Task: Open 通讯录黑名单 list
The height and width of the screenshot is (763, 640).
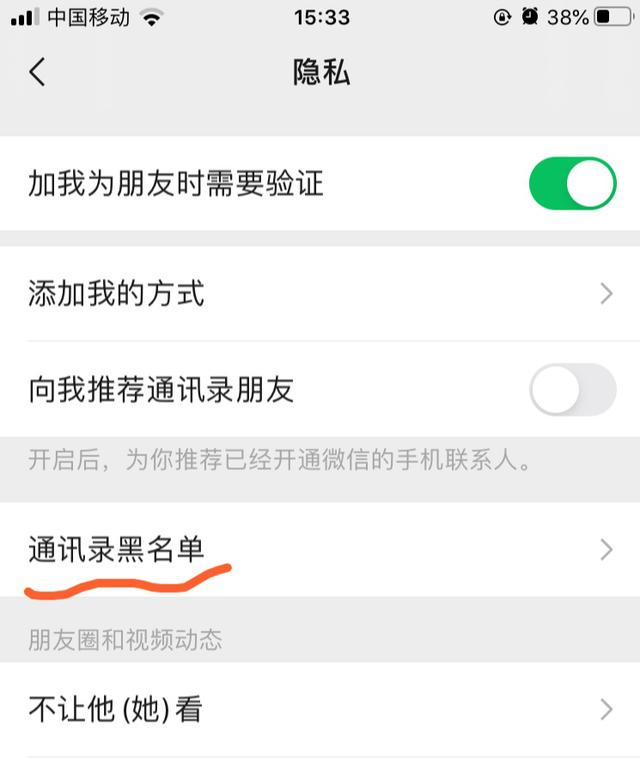Action: 320,549
